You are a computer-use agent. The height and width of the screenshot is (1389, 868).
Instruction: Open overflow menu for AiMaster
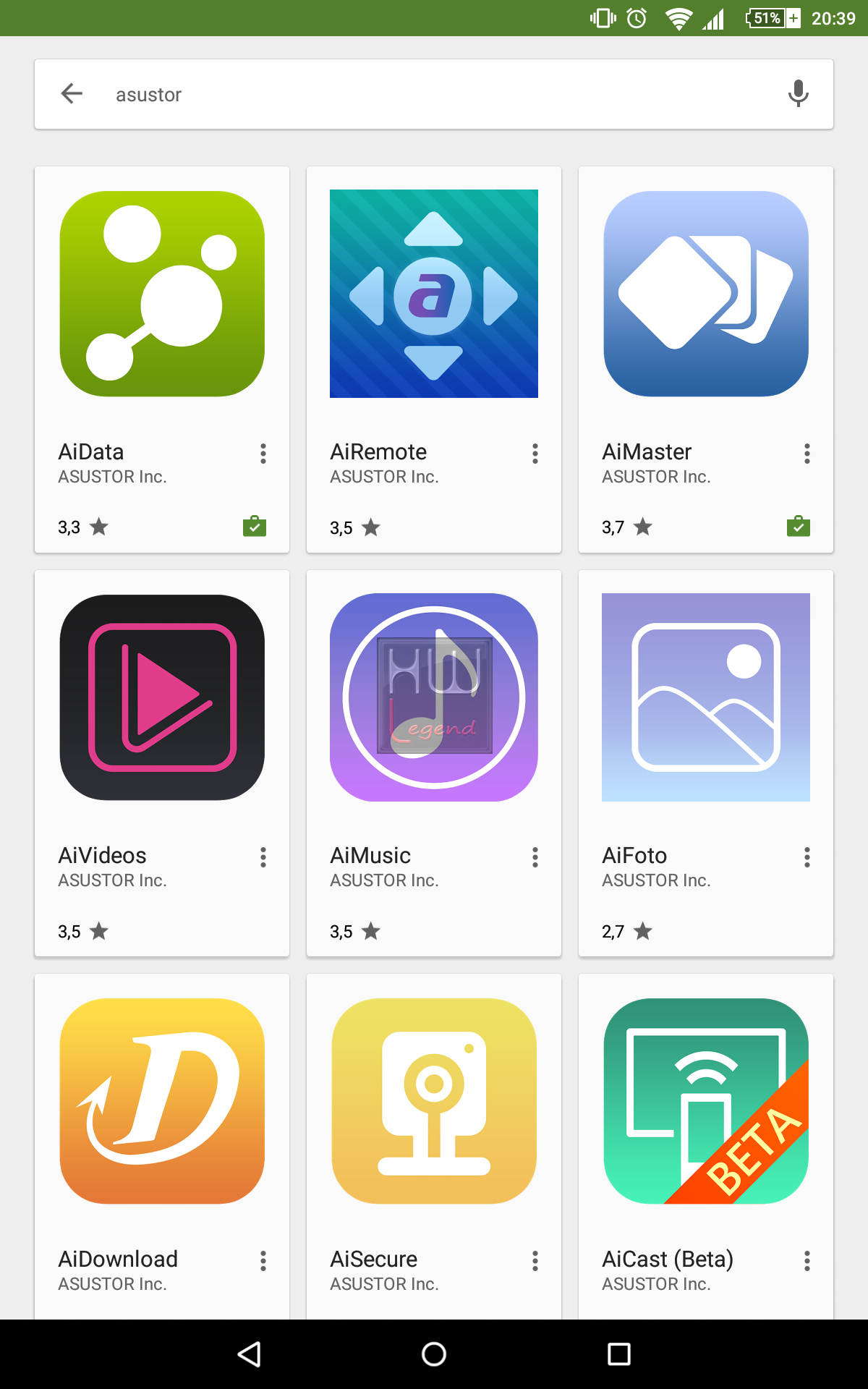807,454
